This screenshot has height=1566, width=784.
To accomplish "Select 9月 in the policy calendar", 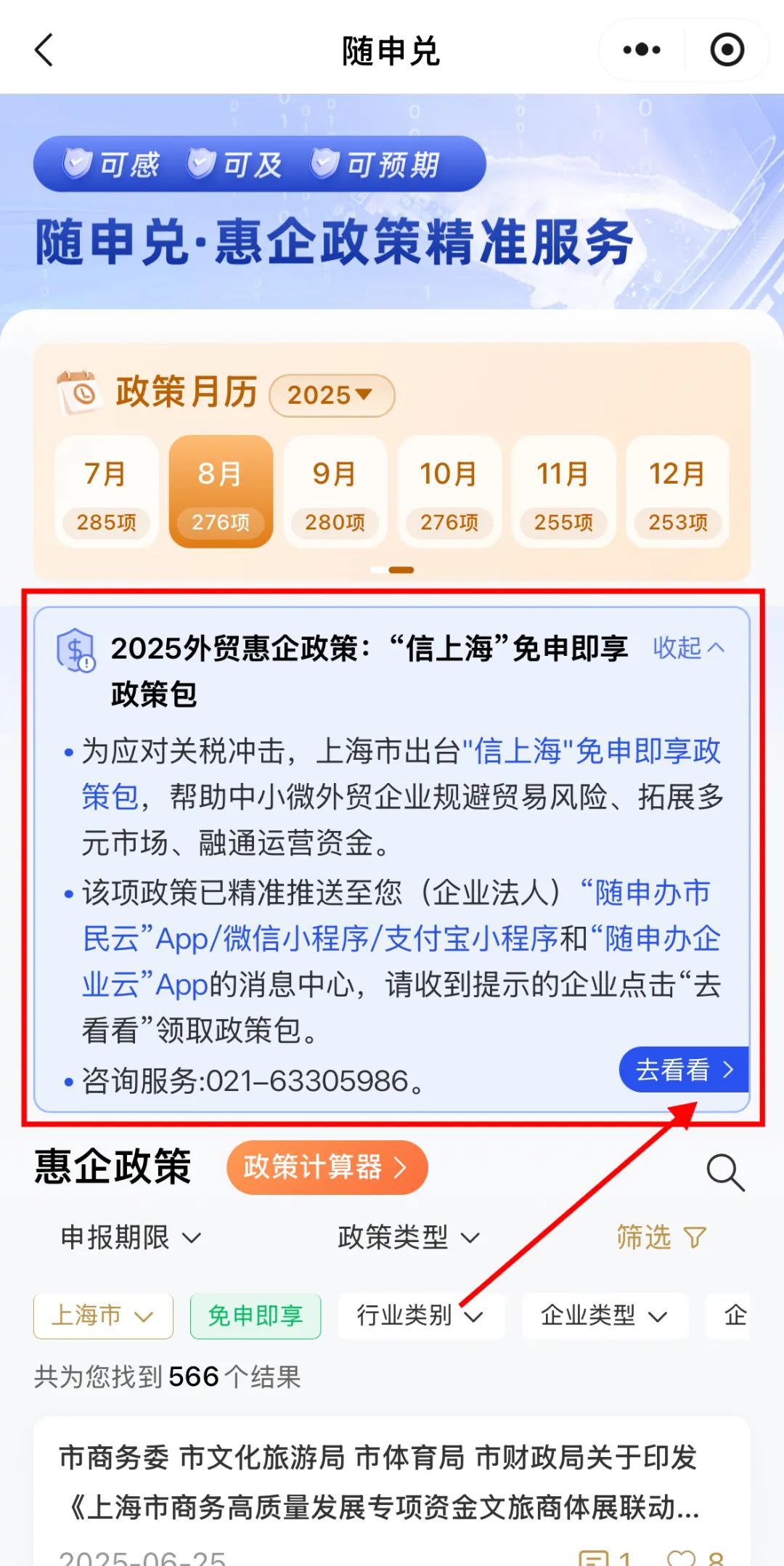I will tap(335, 492).
